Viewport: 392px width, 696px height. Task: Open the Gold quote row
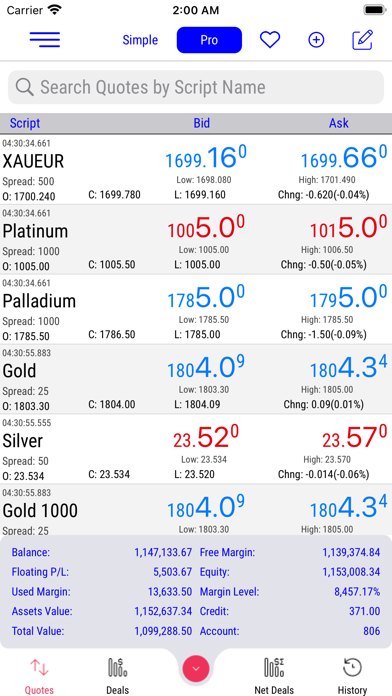point(196,380)
